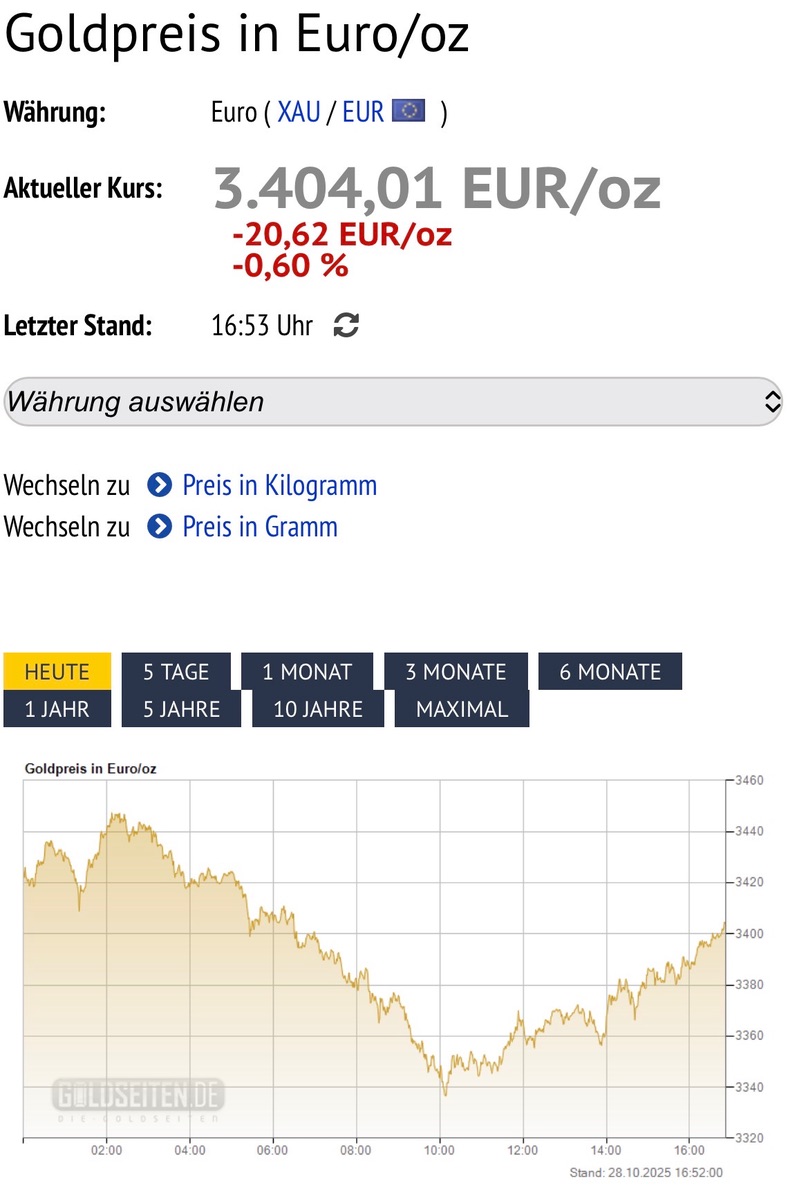This screenshot has height=1200, width=788.
Task: Switch to Preis in Gramm
Action: 259,527
